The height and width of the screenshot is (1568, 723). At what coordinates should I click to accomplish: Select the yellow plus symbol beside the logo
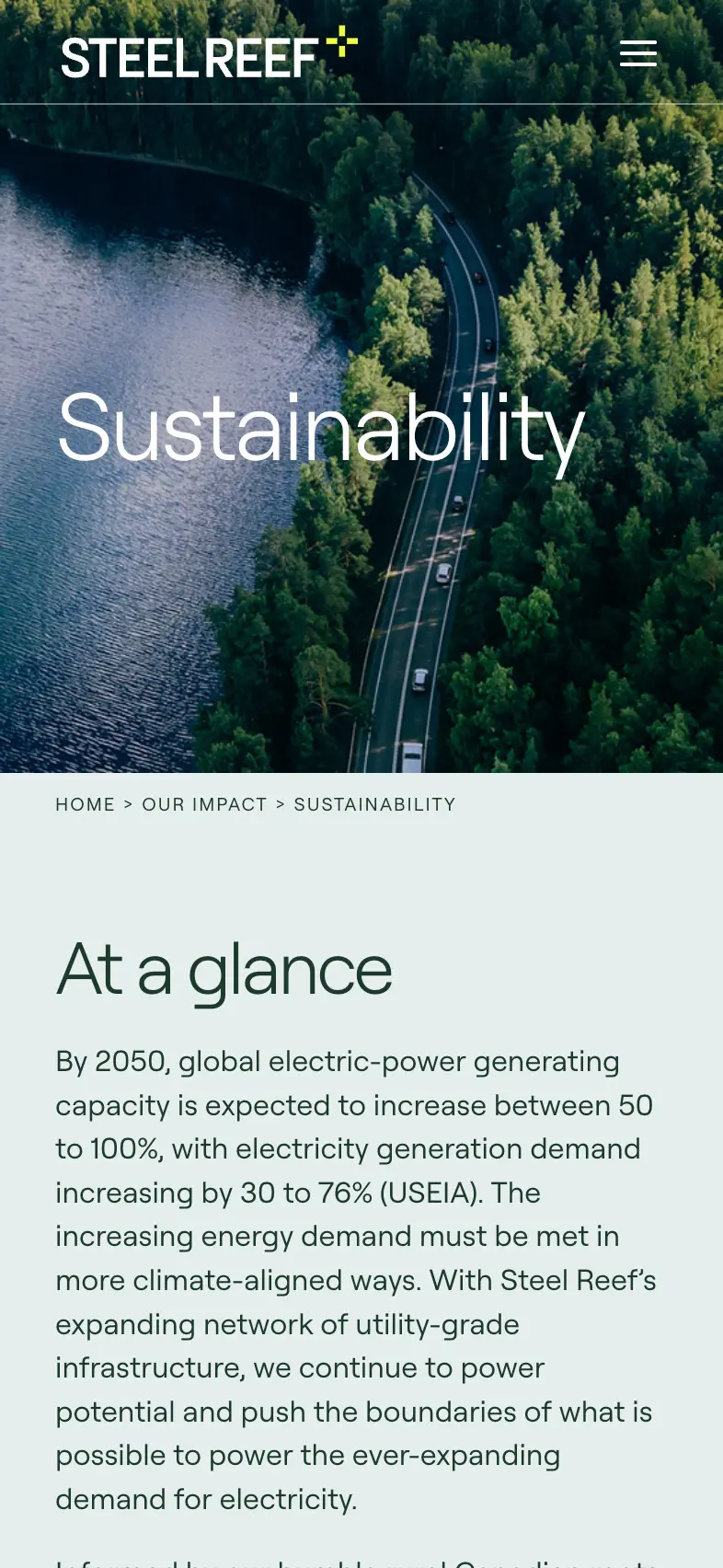[x=341, y=41]
